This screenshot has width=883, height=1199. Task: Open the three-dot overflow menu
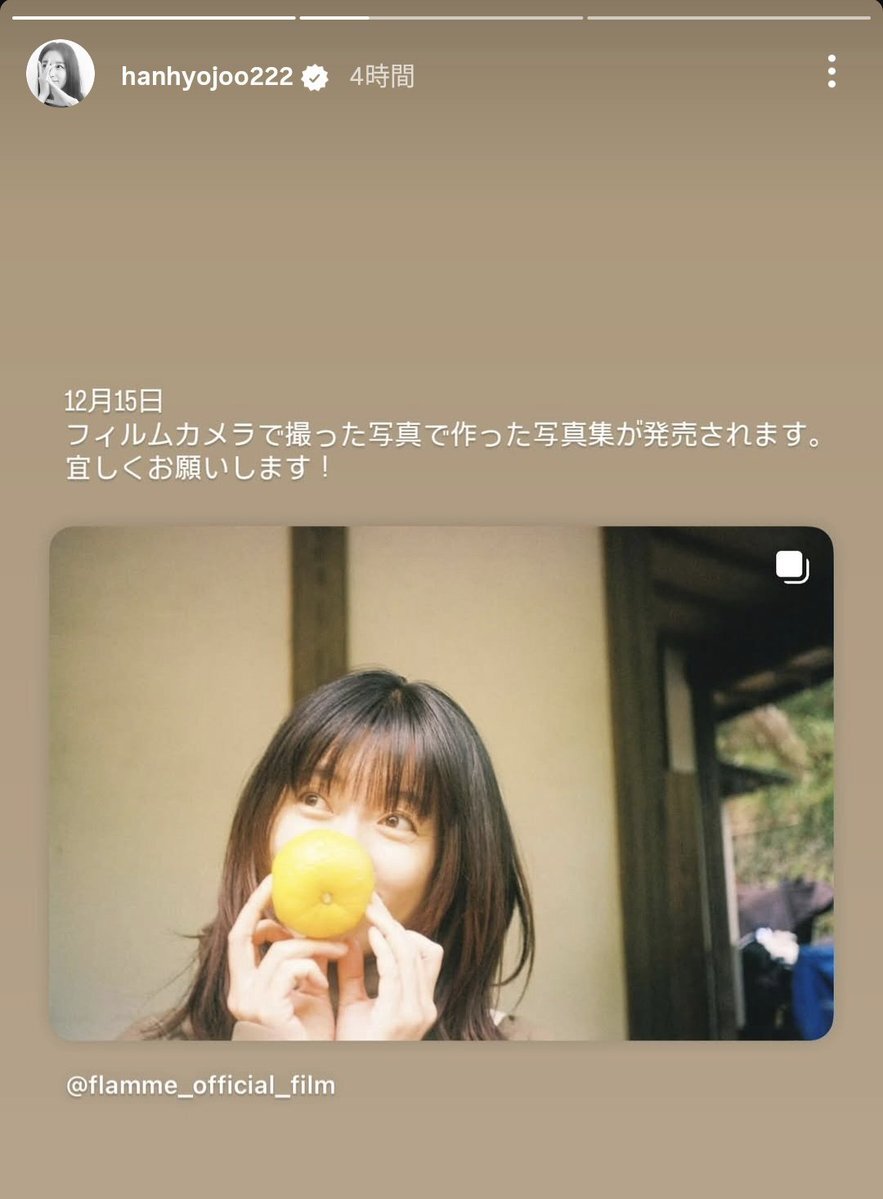click(x=831, y=72)
